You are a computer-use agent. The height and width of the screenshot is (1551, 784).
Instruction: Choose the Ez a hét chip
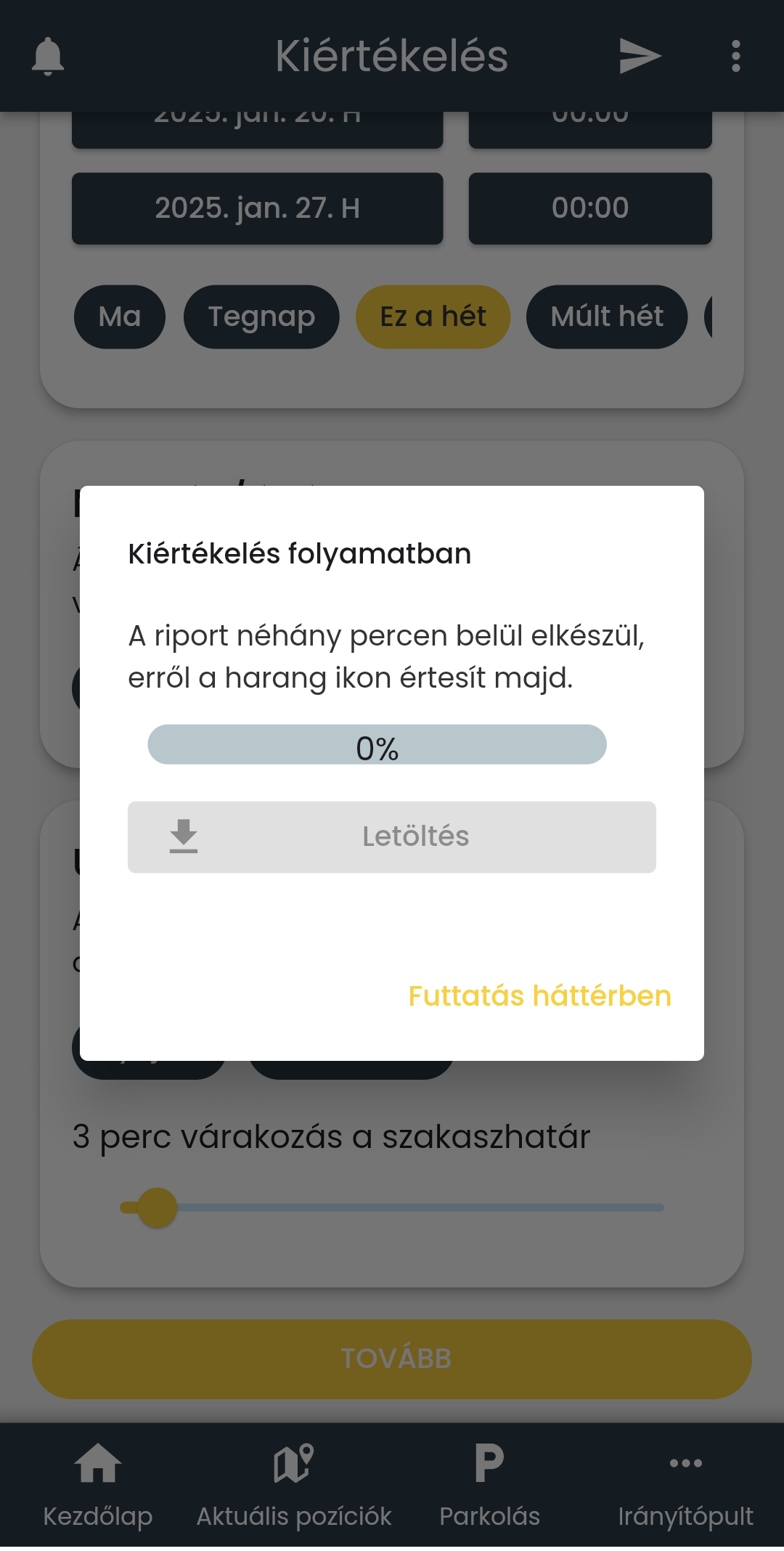[x=433, y=317]
